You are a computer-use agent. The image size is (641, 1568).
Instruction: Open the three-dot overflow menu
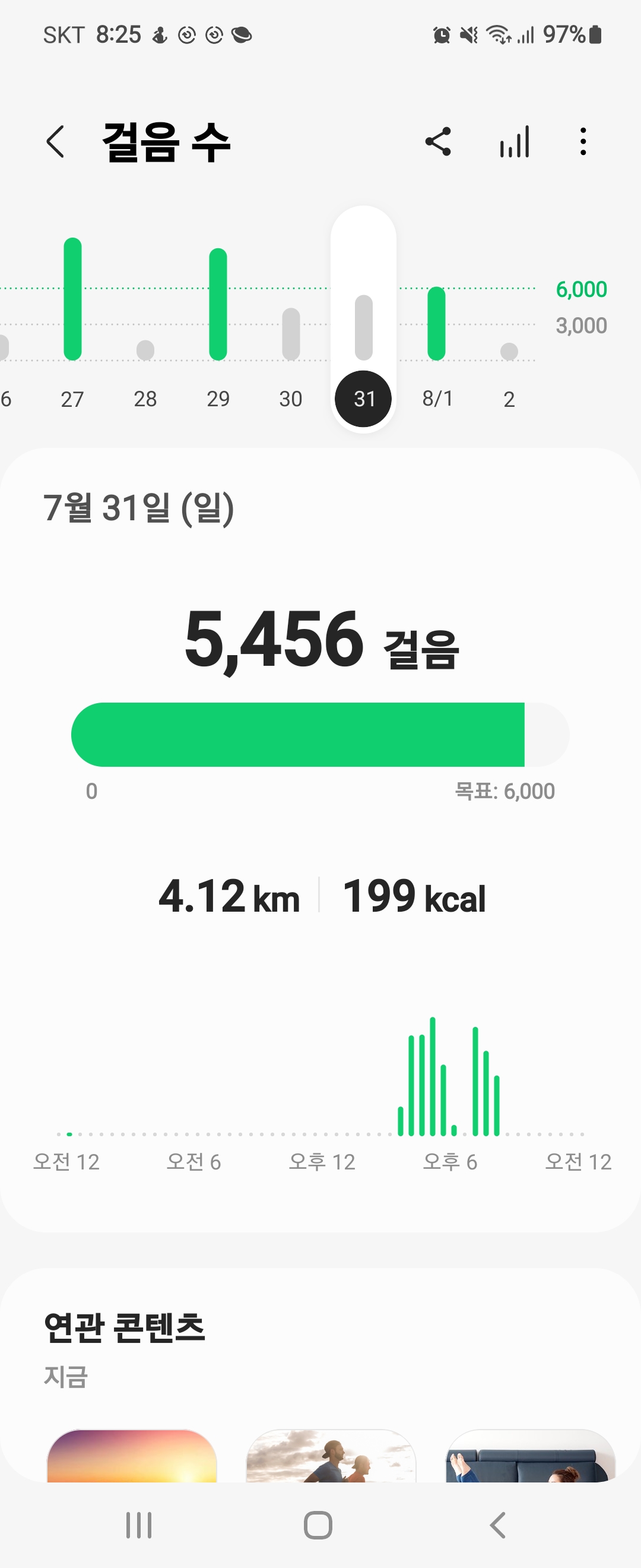pyautogui.click(x=583, y=142)
